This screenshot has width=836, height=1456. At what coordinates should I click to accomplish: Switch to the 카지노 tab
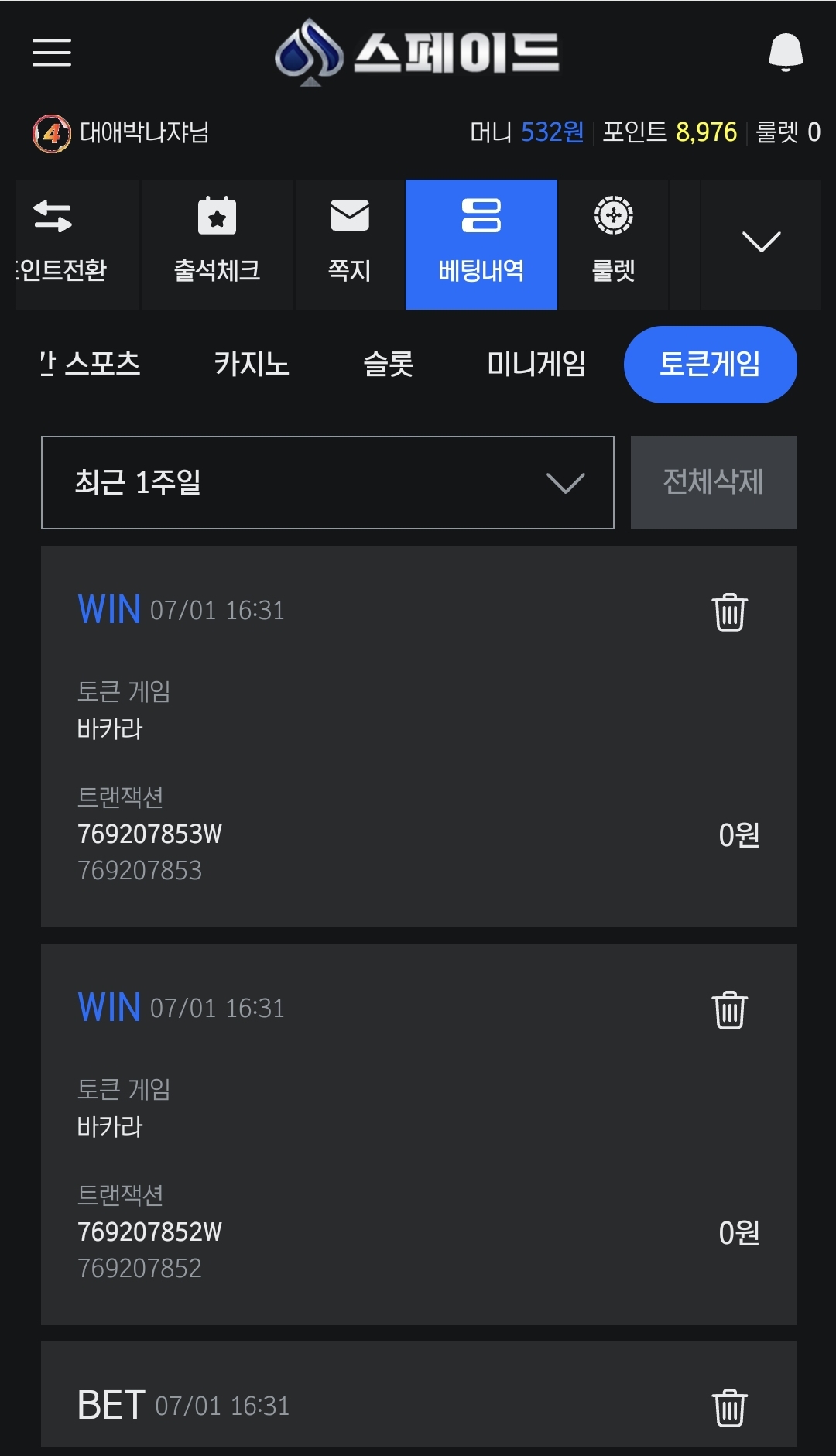tap(252, 364)
